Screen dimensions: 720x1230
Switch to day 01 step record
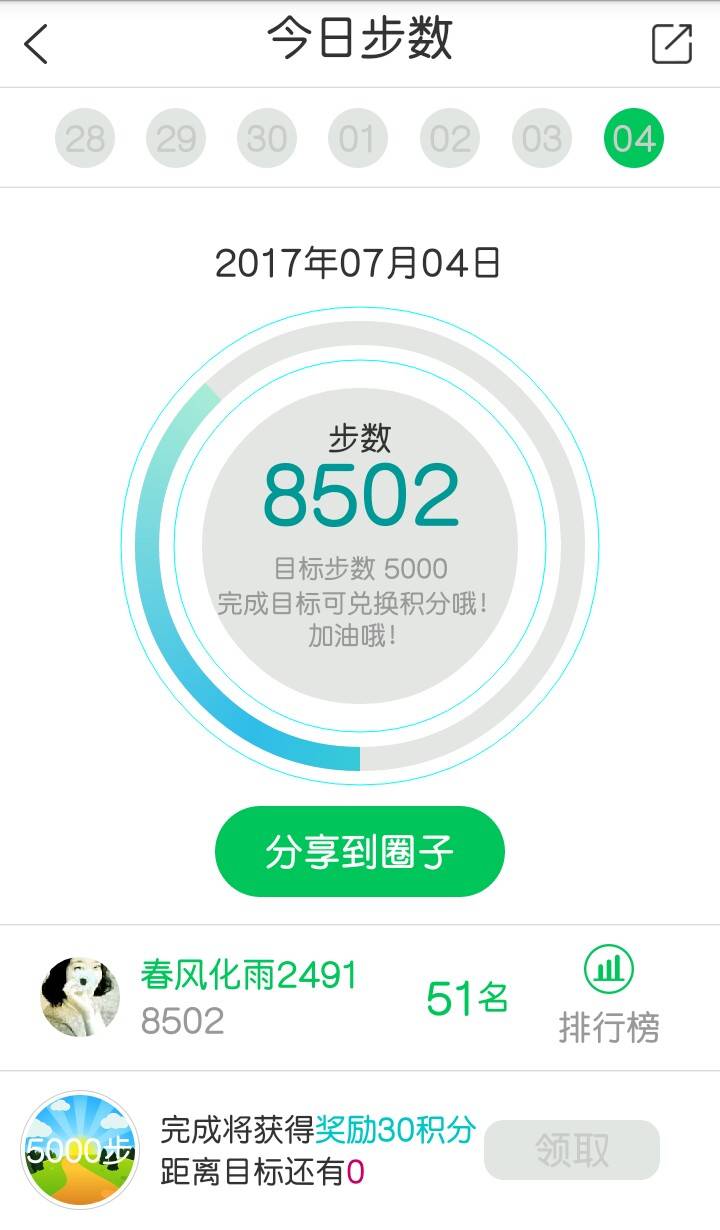[358, 138]
